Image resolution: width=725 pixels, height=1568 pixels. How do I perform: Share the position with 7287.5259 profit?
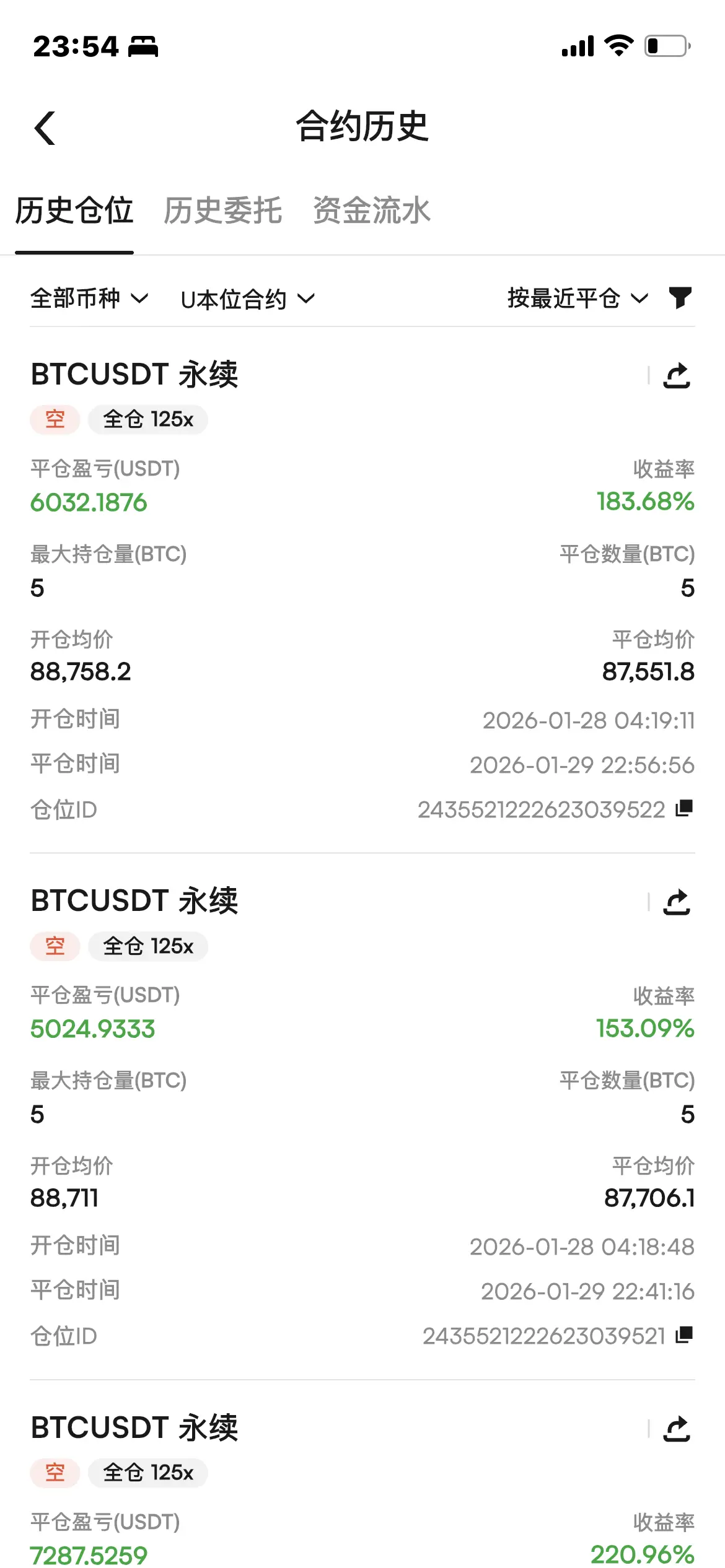tap(677, 1429)
